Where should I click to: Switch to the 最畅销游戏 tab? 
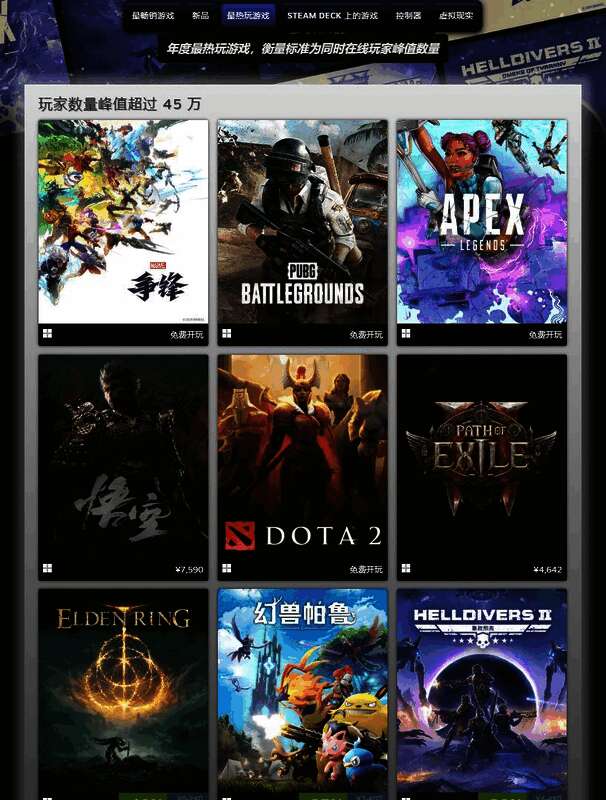(x=153, y=16)
